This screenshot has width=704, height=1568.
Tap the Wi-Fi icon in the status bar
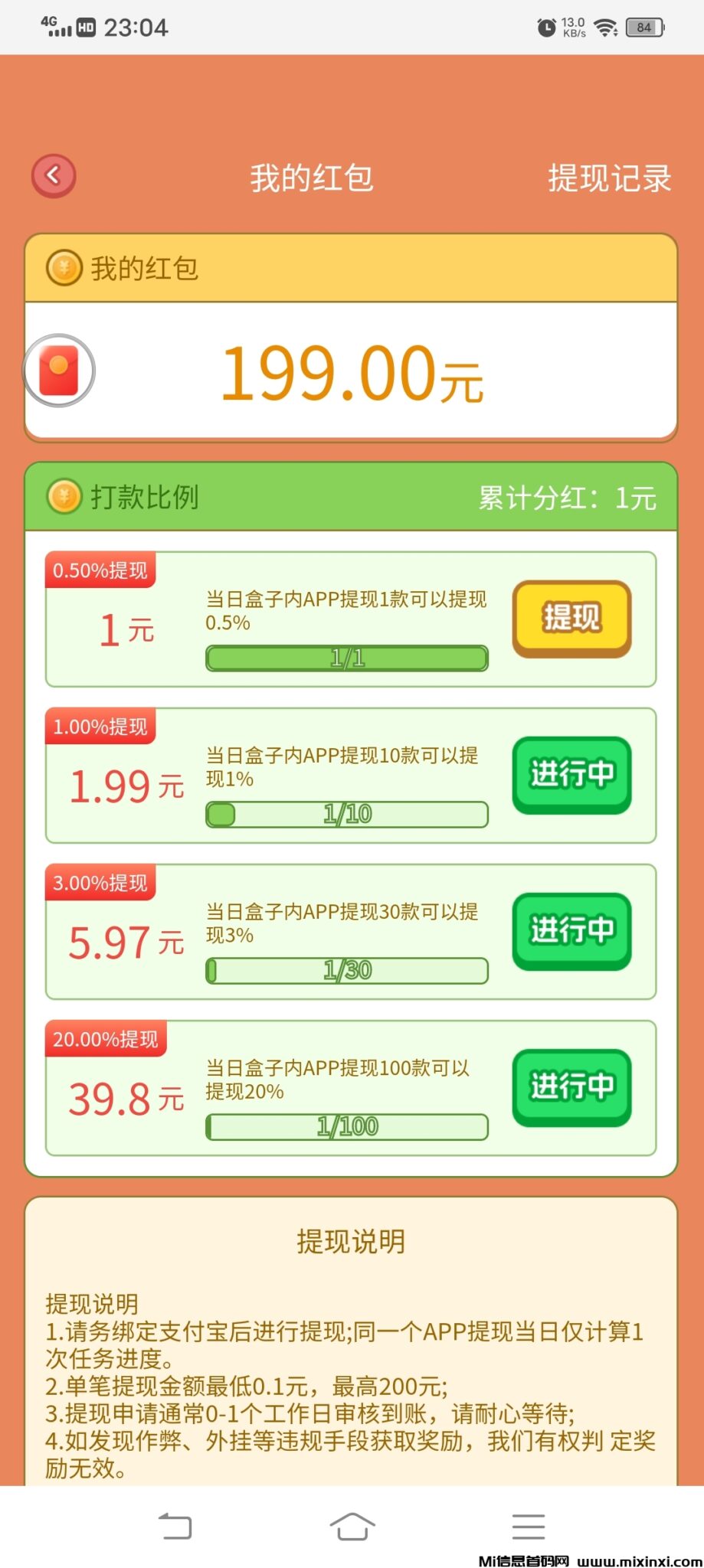pyautogui.click(x=605, y=26)
